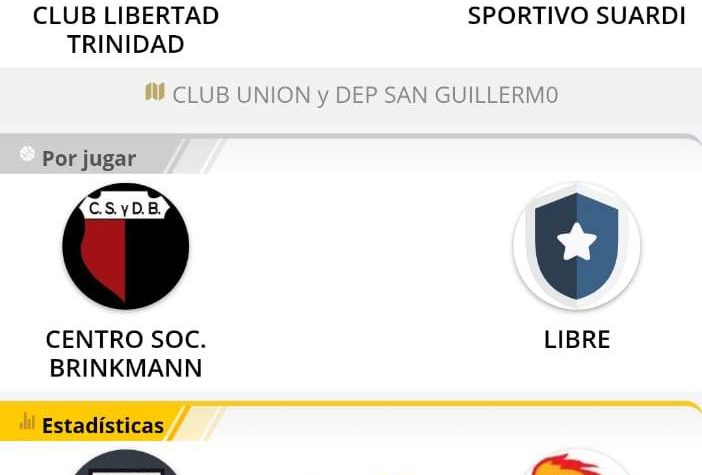Open Club Libertad Trinidad team

click(126, 30)
